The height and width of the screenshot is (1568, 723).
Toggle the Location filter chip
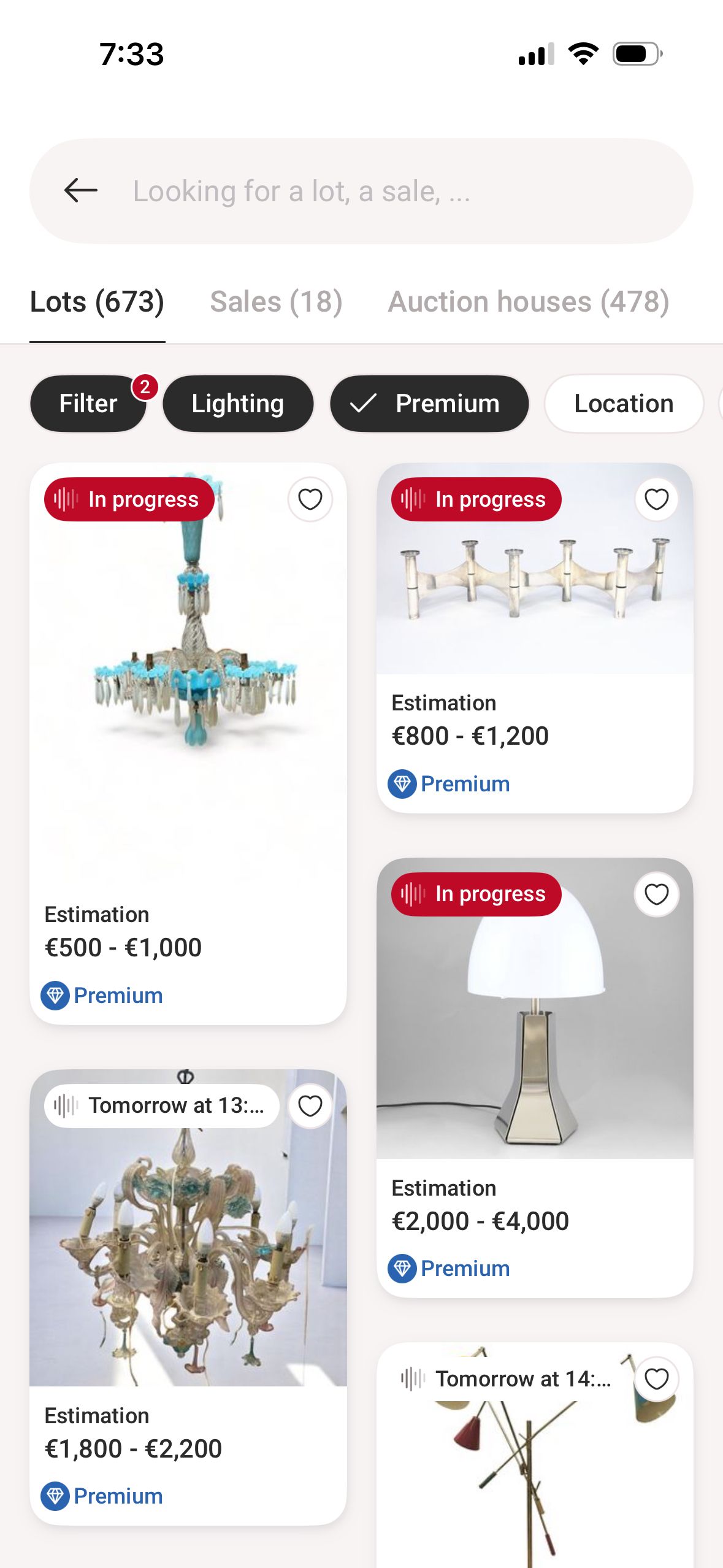623,403
